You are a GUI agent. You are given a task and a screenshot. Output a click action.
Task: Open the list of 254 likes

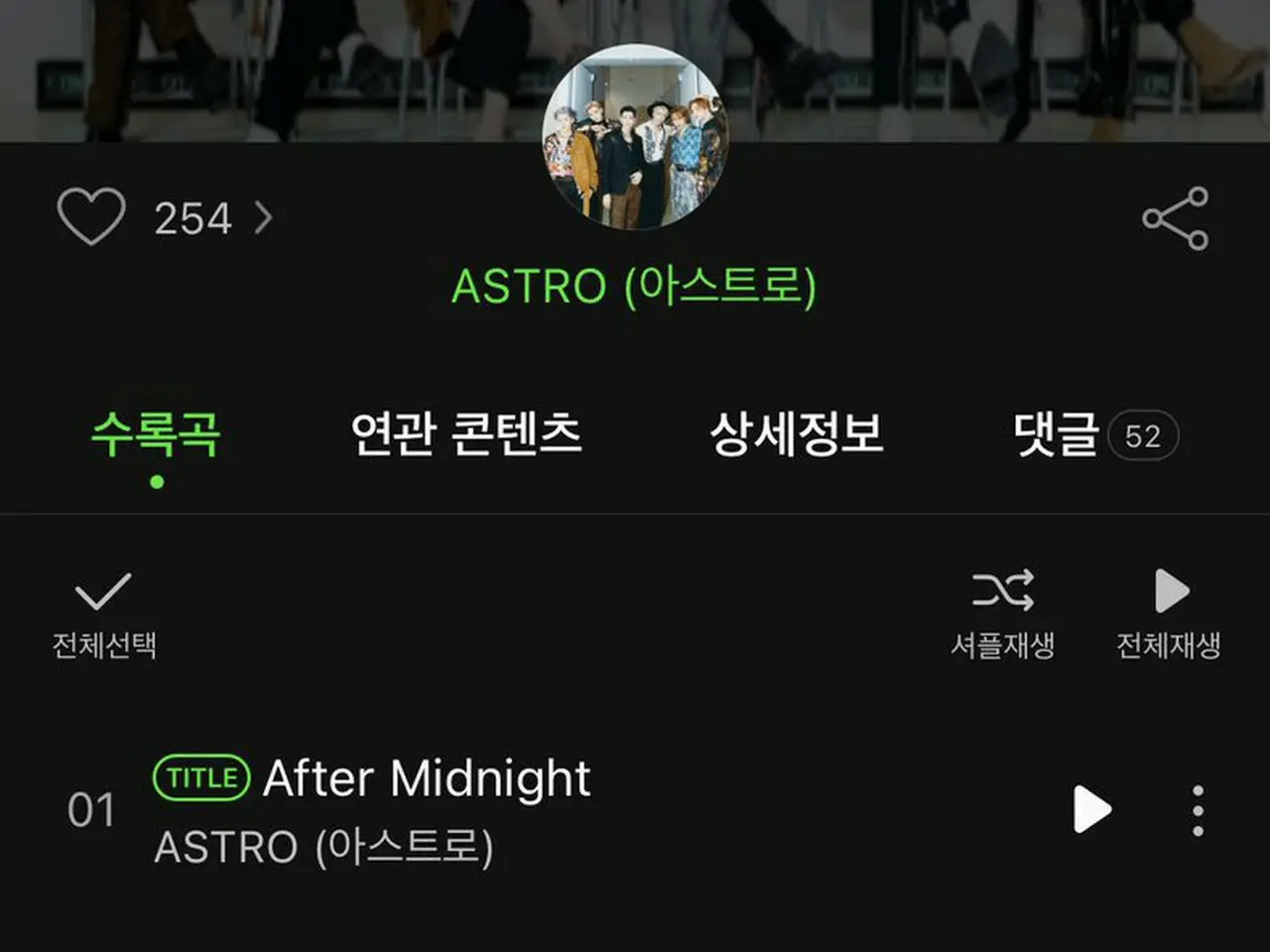[x=211, y=218]
